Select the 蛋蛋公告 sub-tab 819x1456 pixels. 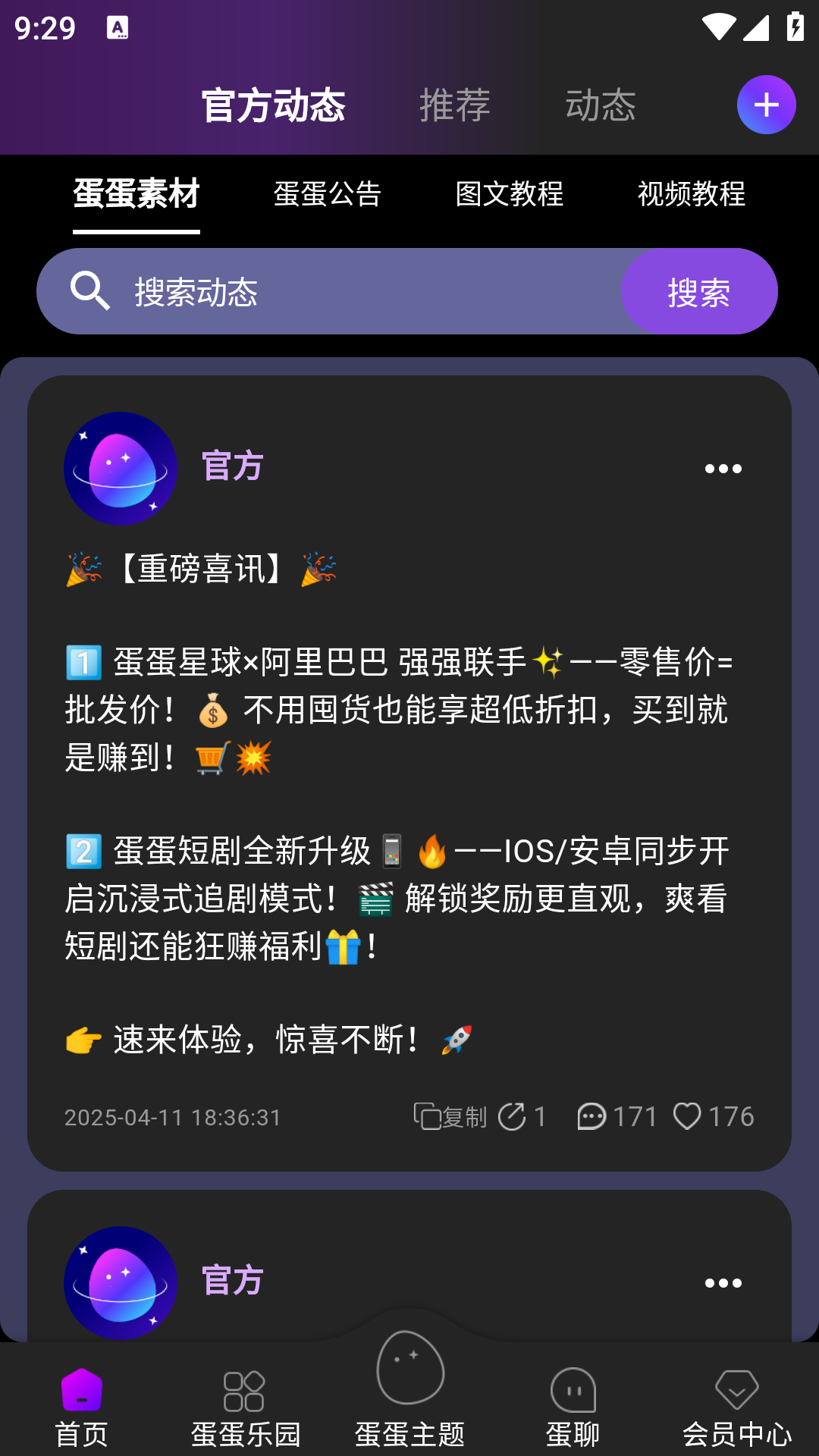[328, 194]
